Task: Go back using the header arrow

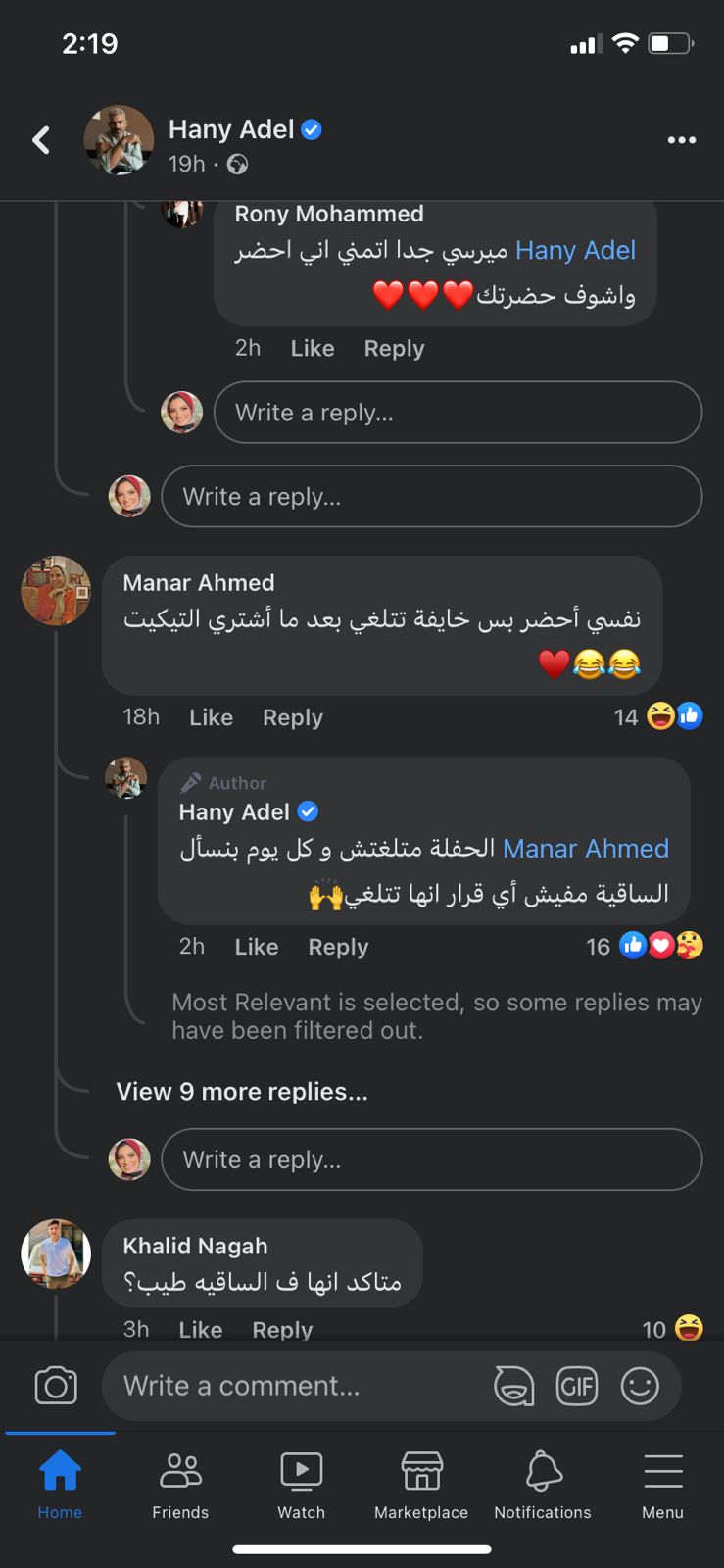Action: [41, 140]
